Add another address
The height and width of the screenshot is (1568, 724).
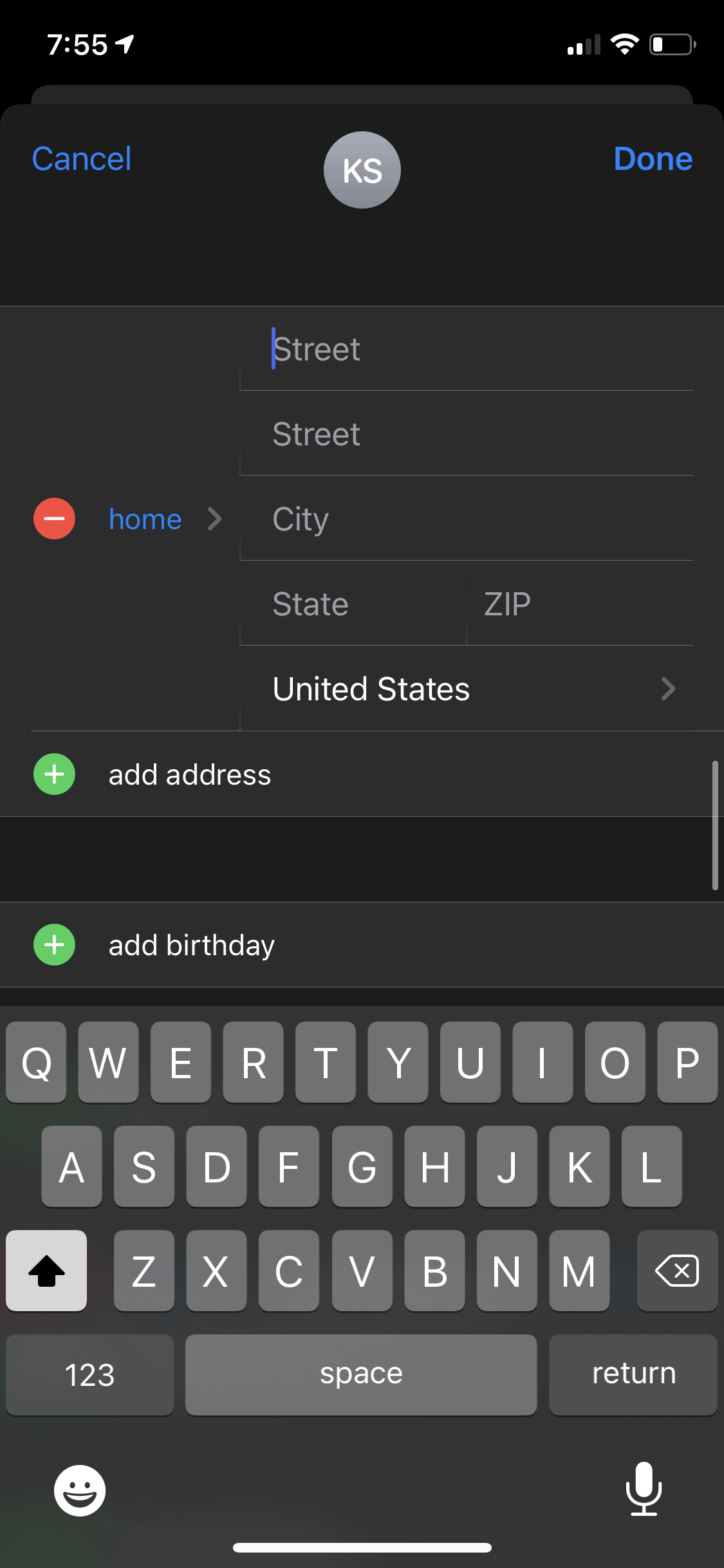189,774
